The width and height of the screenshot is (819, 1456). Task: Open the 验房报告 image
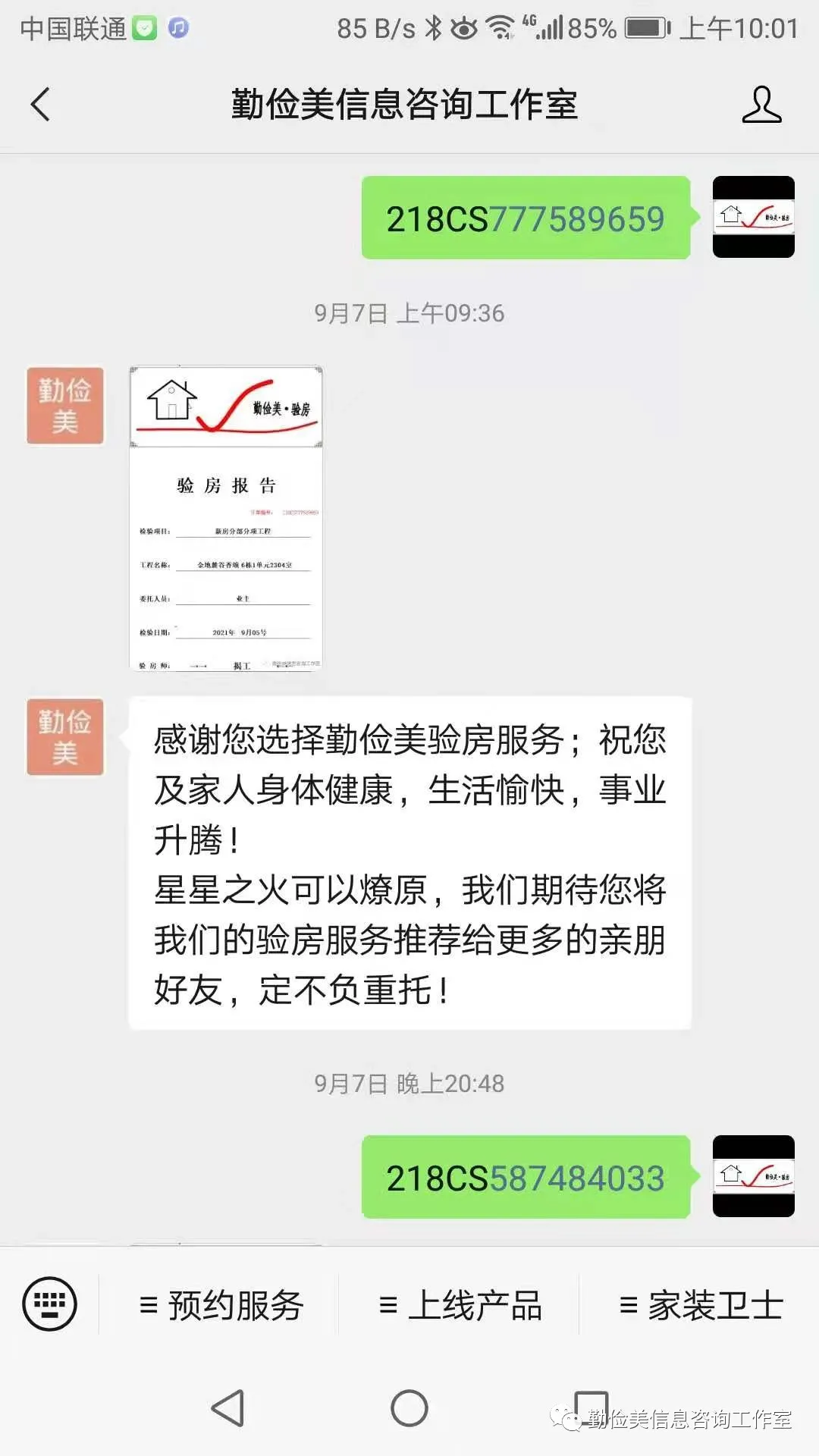(226, 518)
